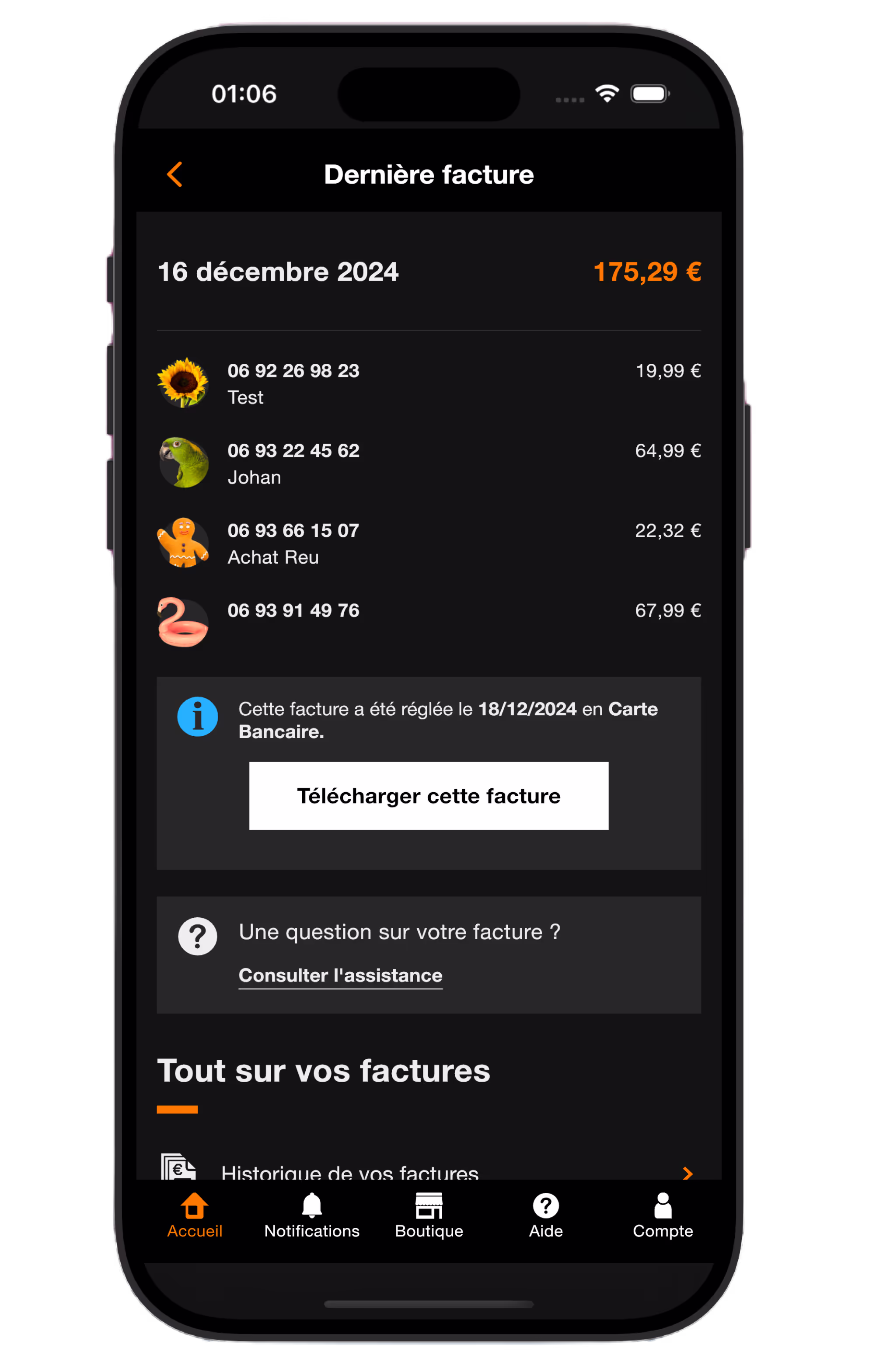Go to the Boutique tab
This screenshot has height=1372, width=883.
point(428,1216)
